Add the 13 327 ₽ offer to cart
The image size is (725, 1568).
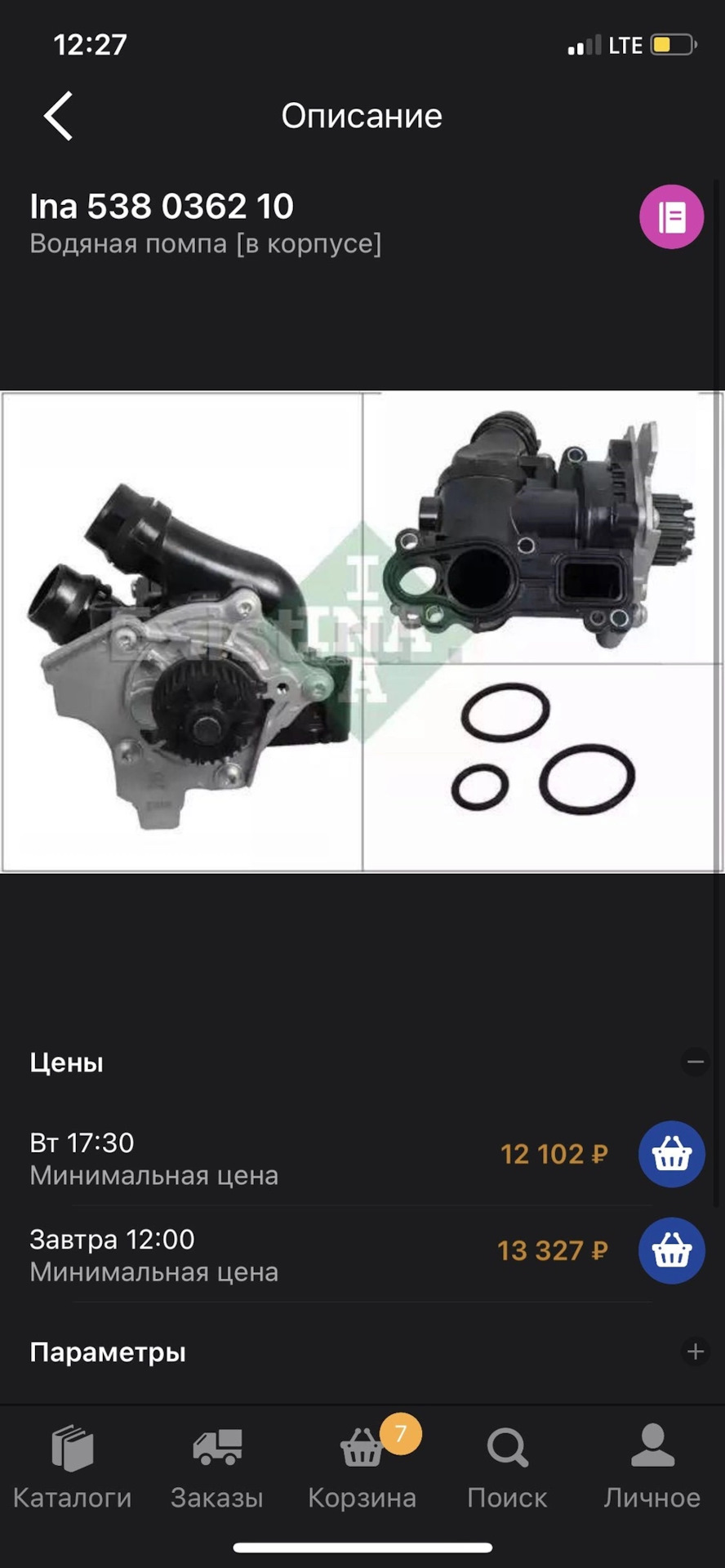(671, 1250)
